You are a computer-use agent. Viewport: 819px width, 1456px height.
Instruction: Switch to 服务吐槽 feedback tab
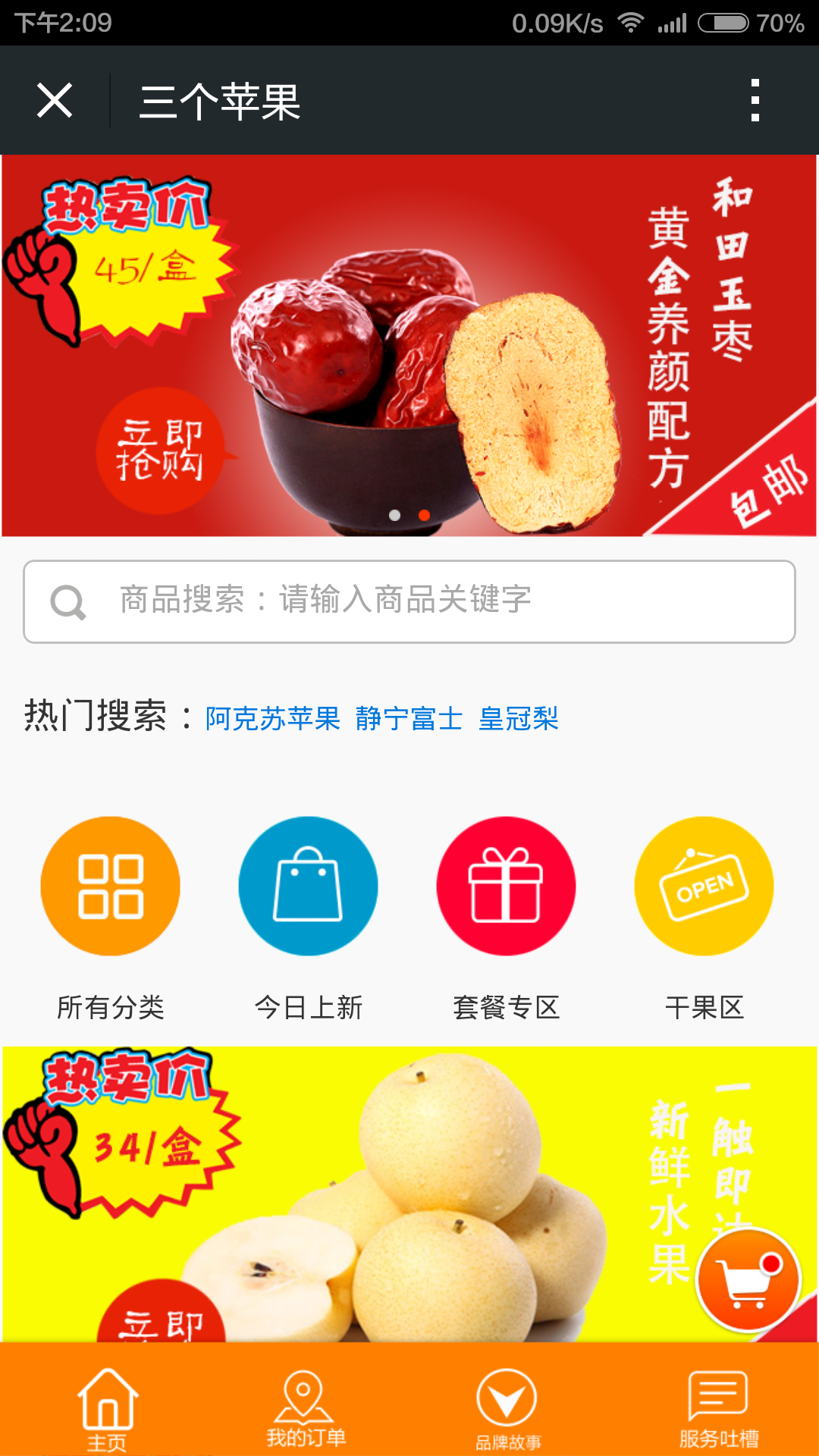pyautogui.click(x=718, y=1409)
